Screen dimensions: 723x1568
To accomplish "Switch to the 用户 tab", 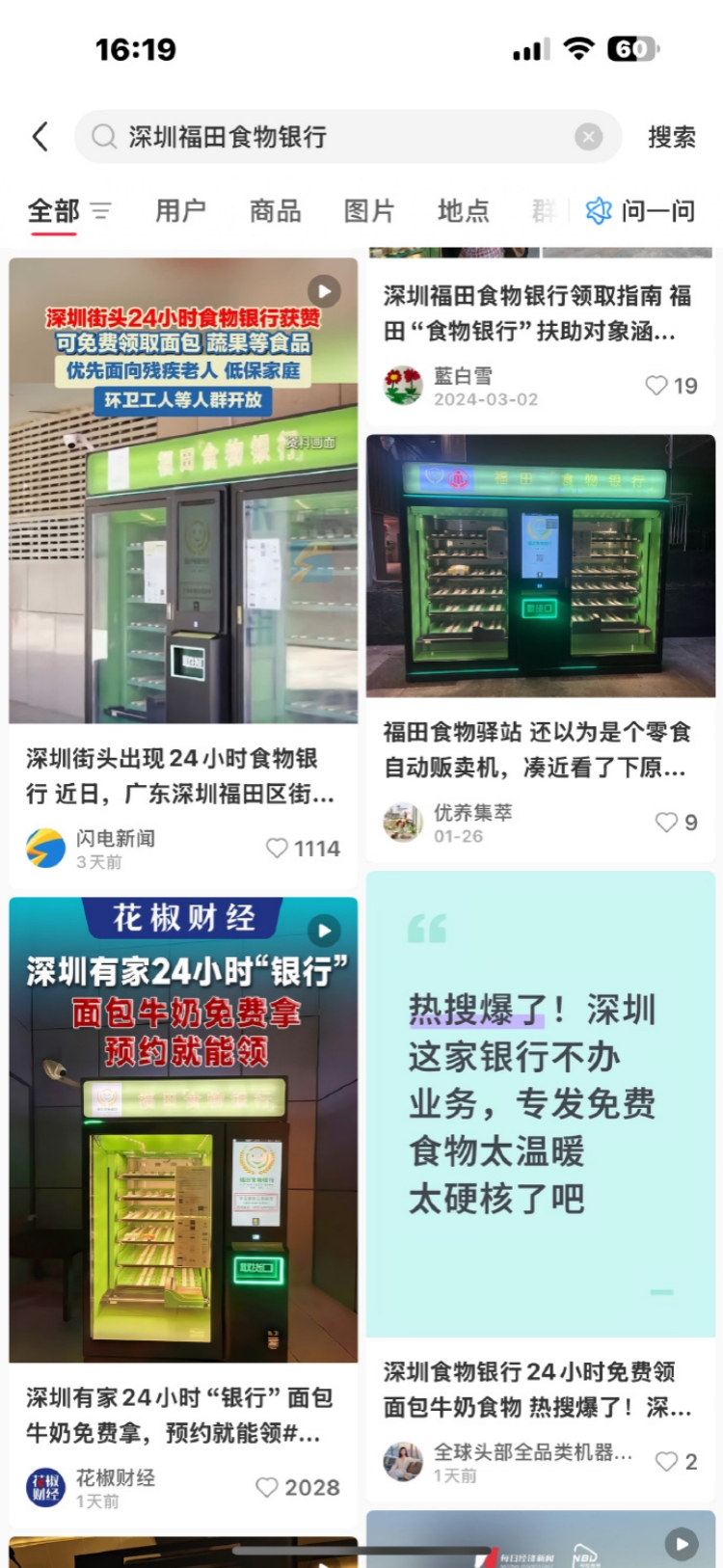I will 181,210.
